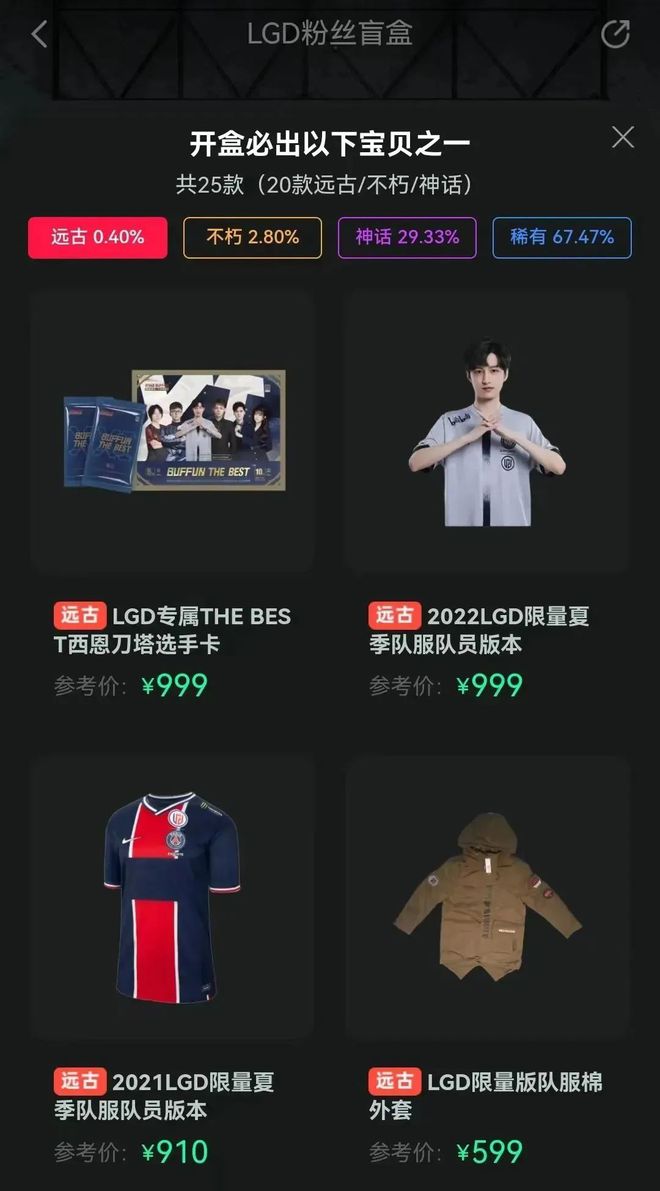Close the 开盒必出以下宝贝之一 panel
This screenshot has width=660, height=1191.
tap(623, 137)
